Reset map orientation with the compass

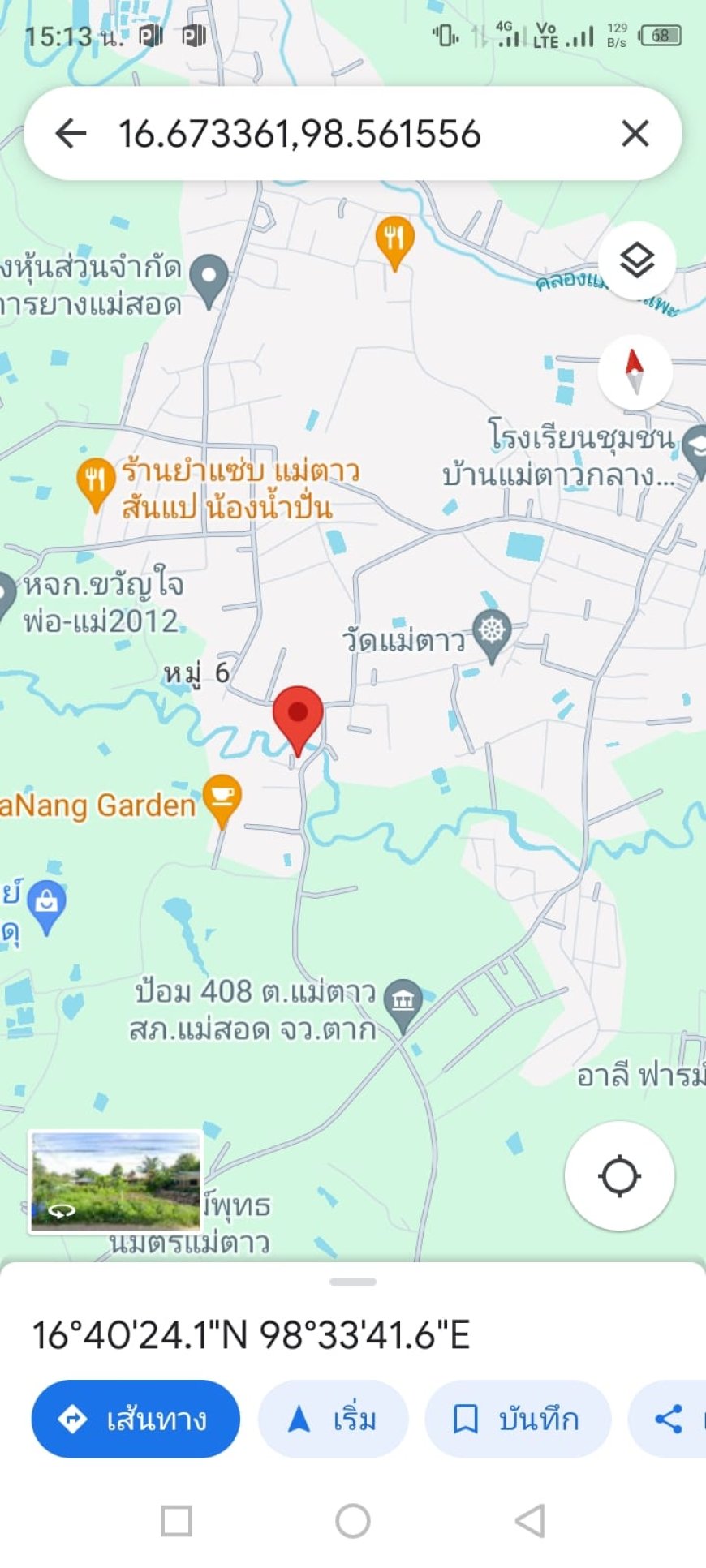coord(635,372)
